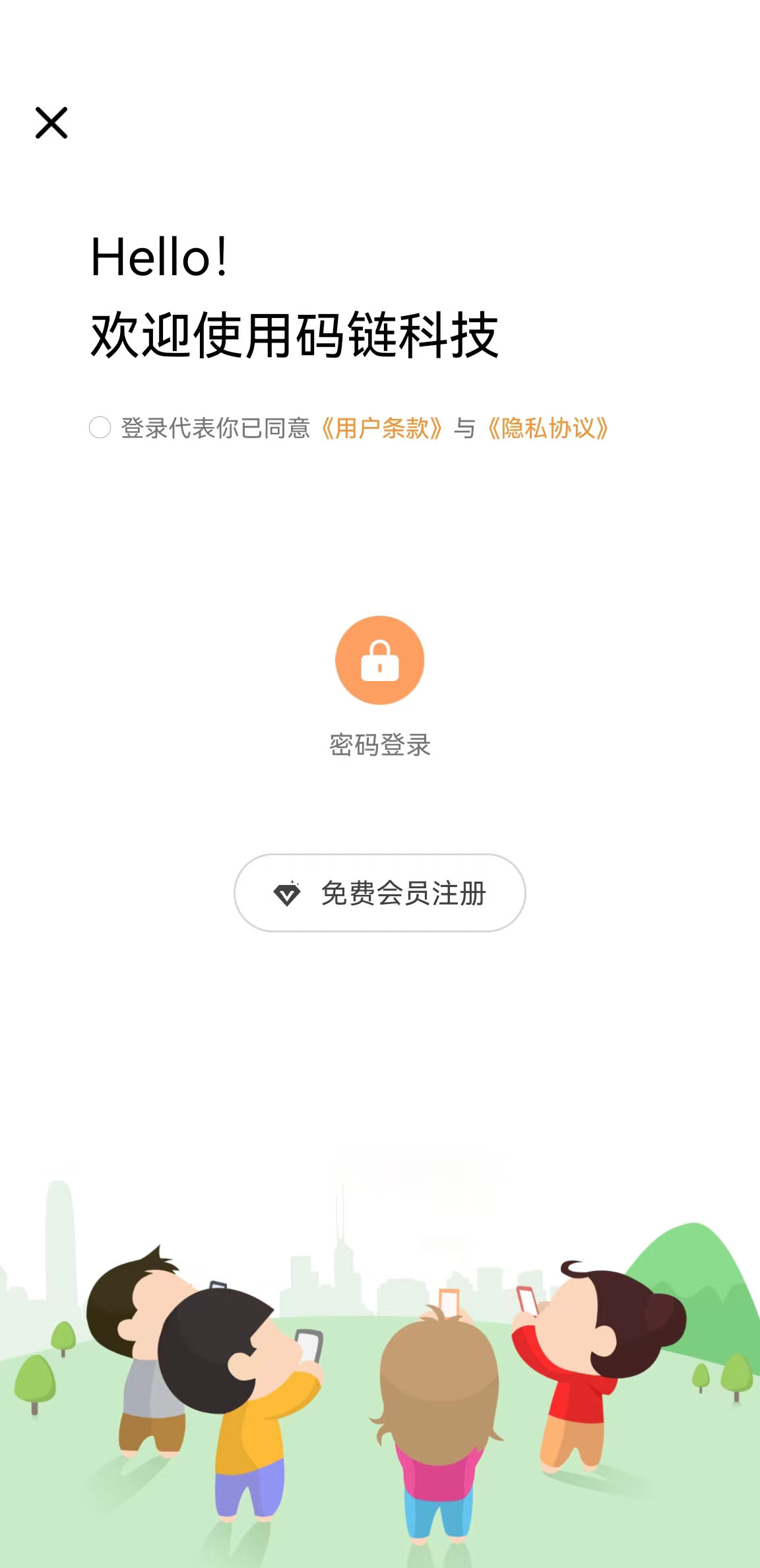
Task: Tick the agreement checkbox for terms
Action: 100,428
